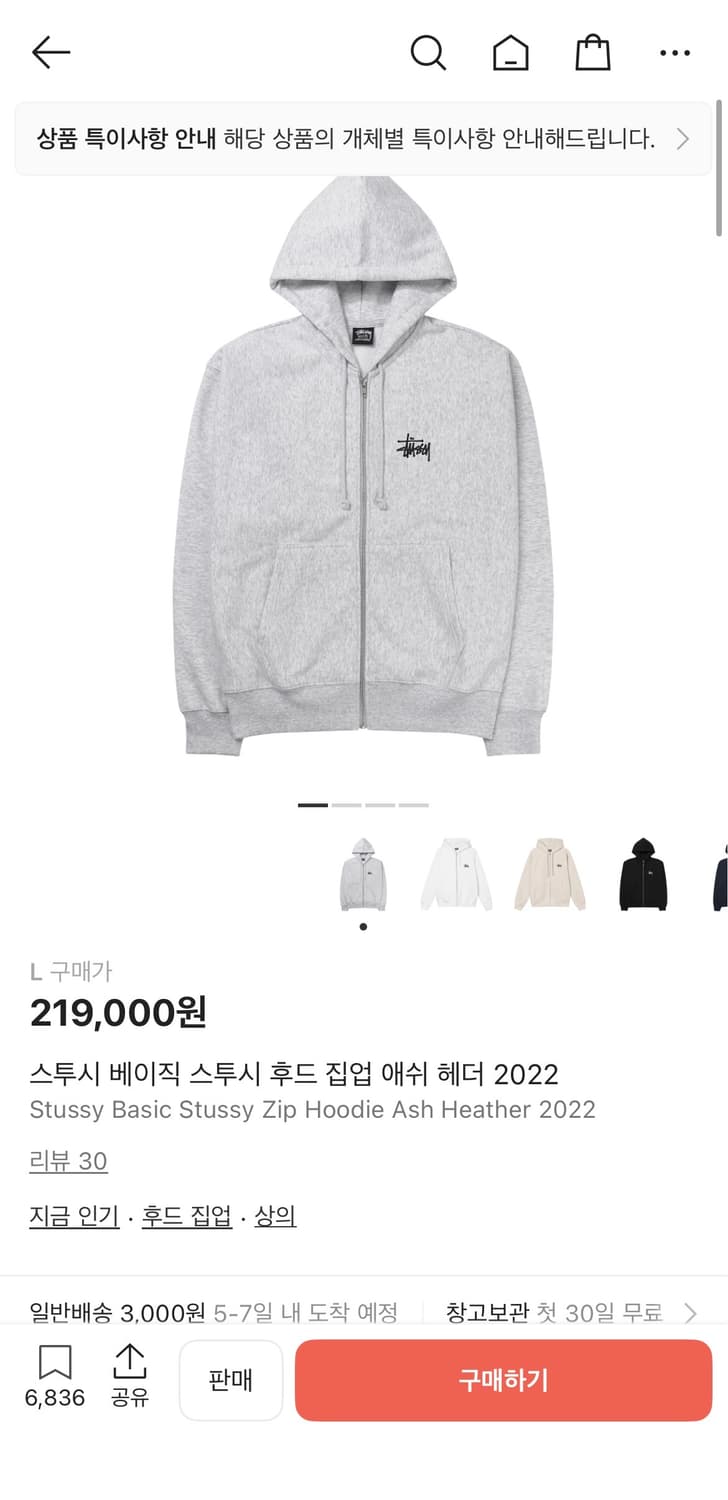Open the 리뷰 30 reviews link
This screenshot has height=1500, width=728.
[x=68, y=1160]
